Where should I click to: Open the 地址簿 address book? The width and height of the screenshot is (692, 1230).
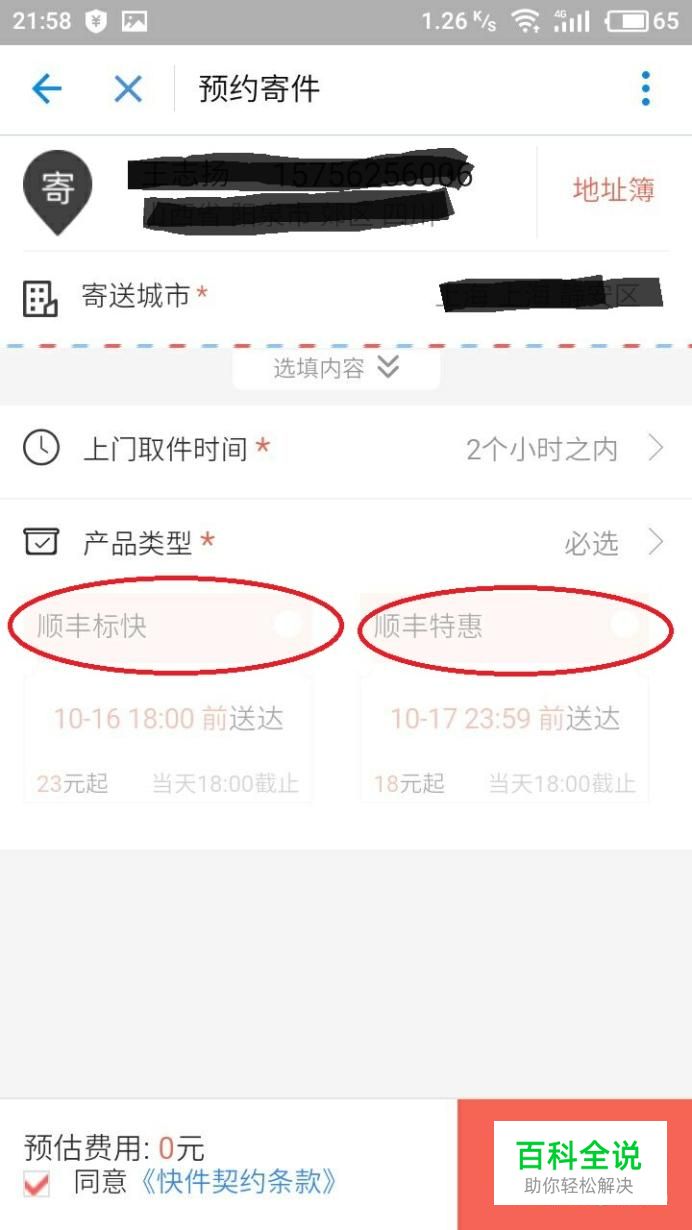coord(613,191)
